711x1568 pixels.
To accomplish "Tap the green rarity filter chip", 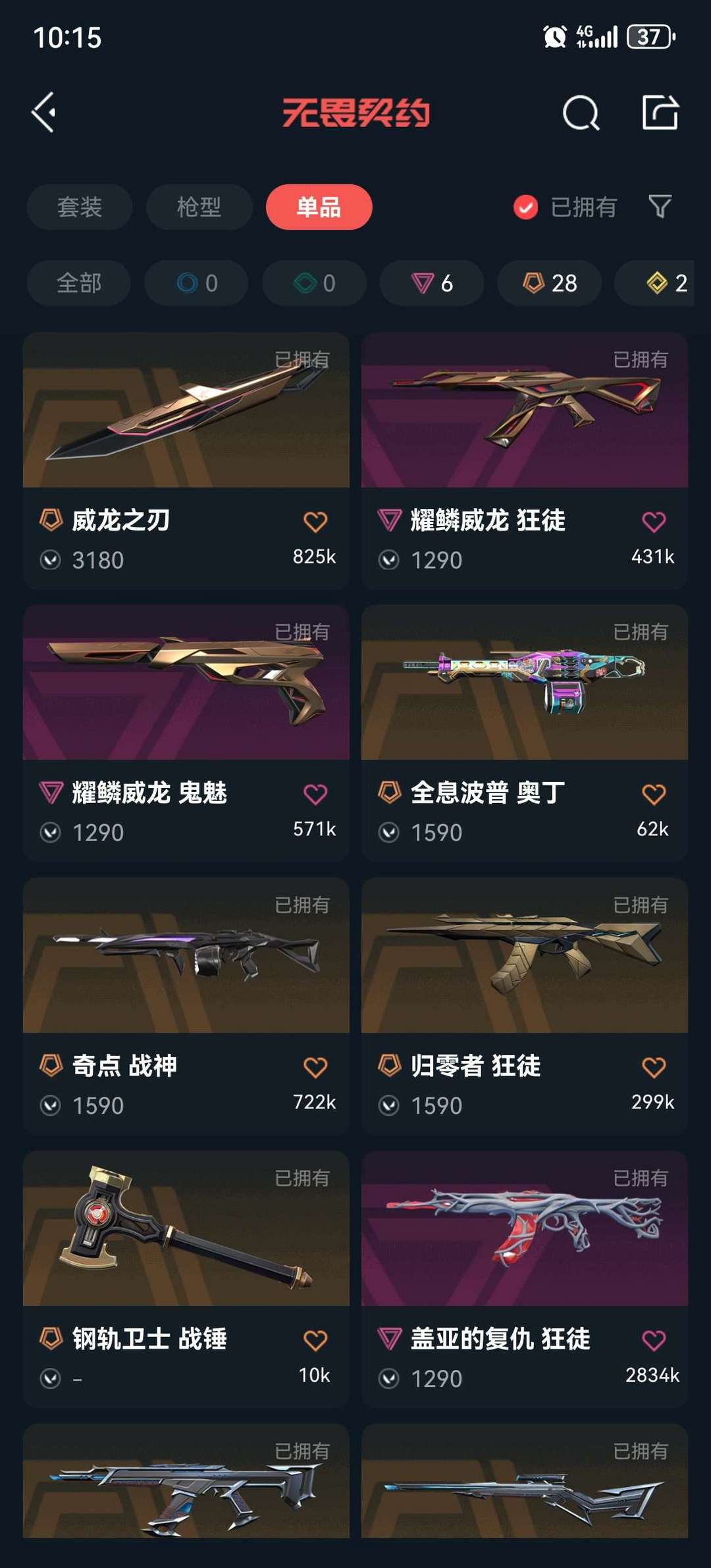I will pyautogui.click(x=313, y=283).
